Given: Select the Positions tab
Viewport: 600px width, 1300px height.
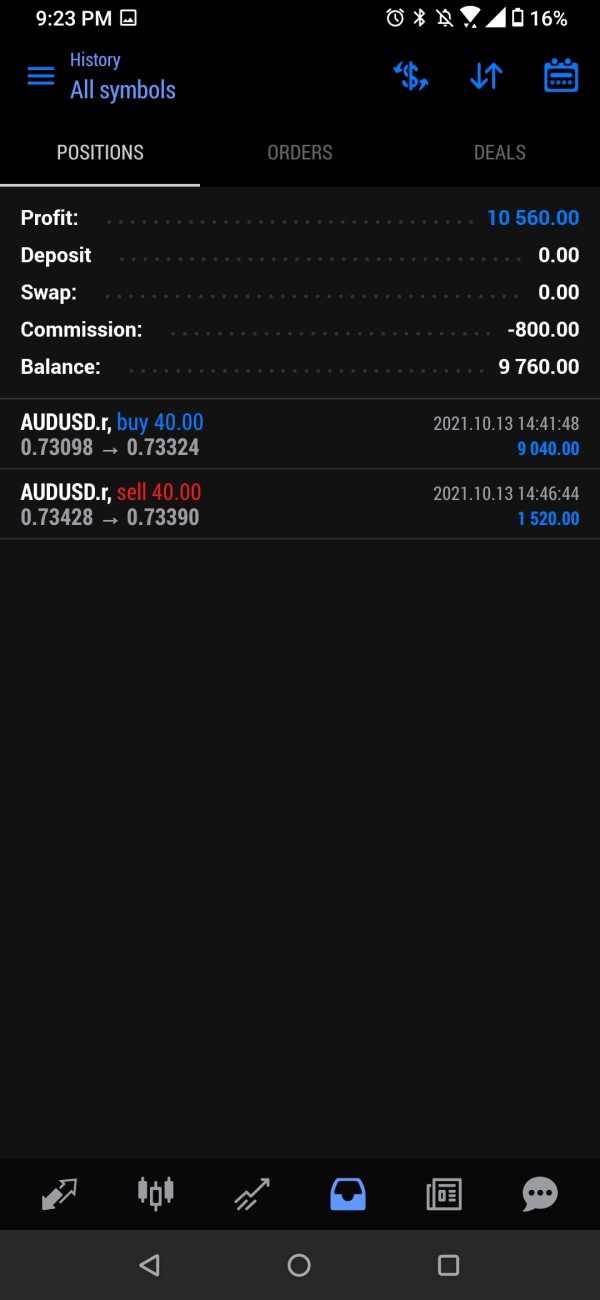Looking at the screenshot, I should (x=100, y=153).
